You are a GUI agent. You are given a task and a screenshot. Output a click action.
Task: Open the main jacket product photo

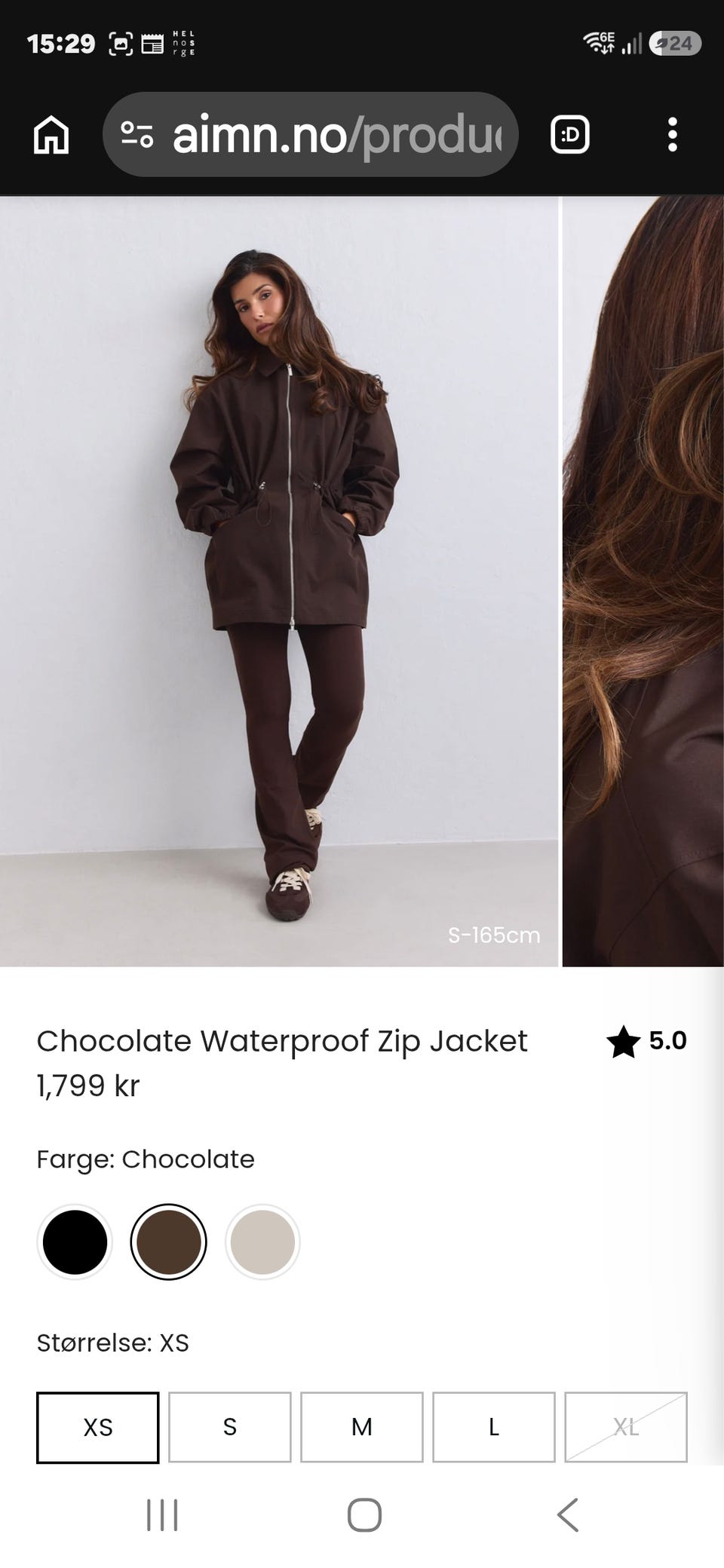pyautogui.click(x=279, y=581)
